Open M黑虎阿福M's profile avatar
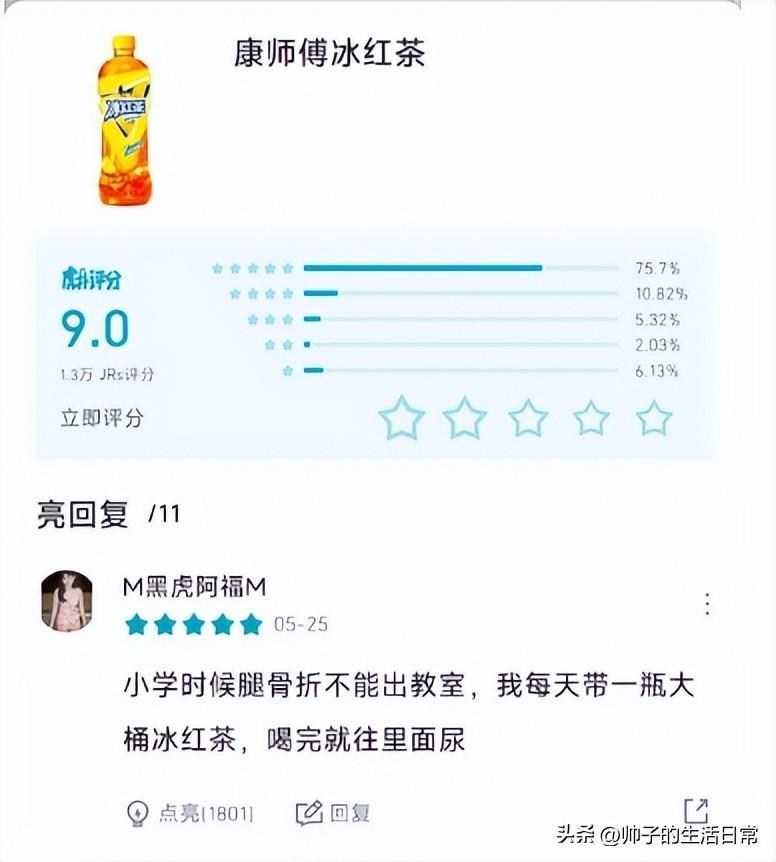The image size is (776, 862). coord(67,602)
